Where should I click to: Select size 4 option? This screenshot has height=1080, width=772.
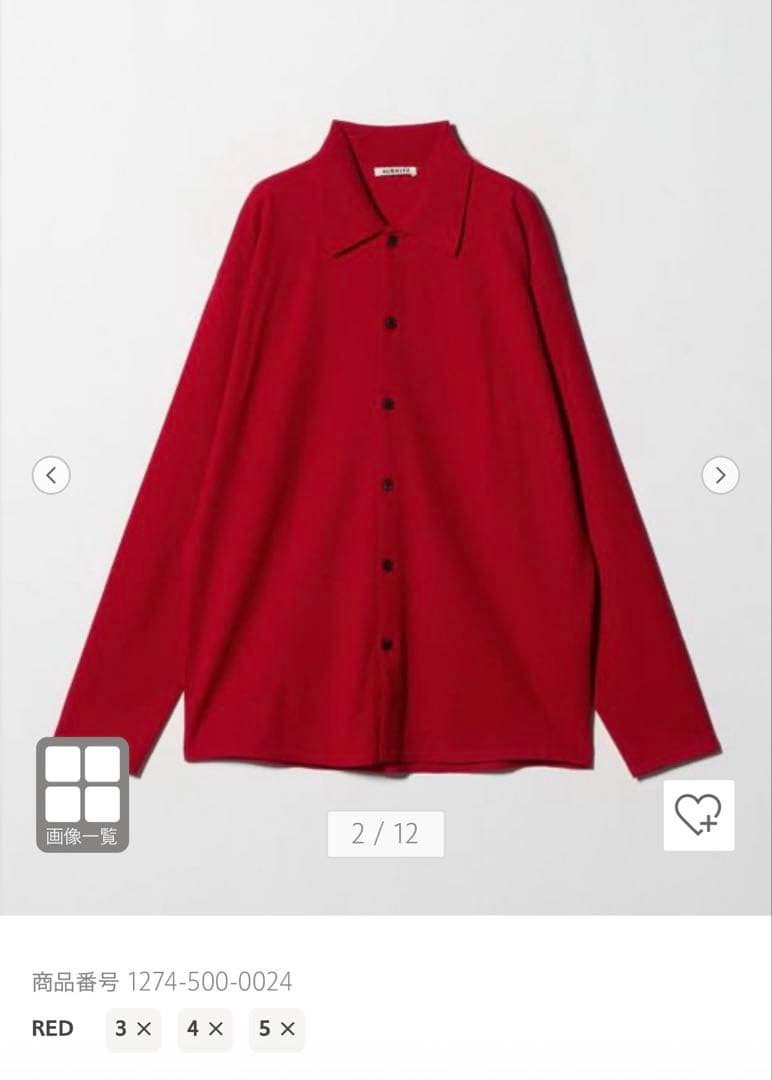204,1028
